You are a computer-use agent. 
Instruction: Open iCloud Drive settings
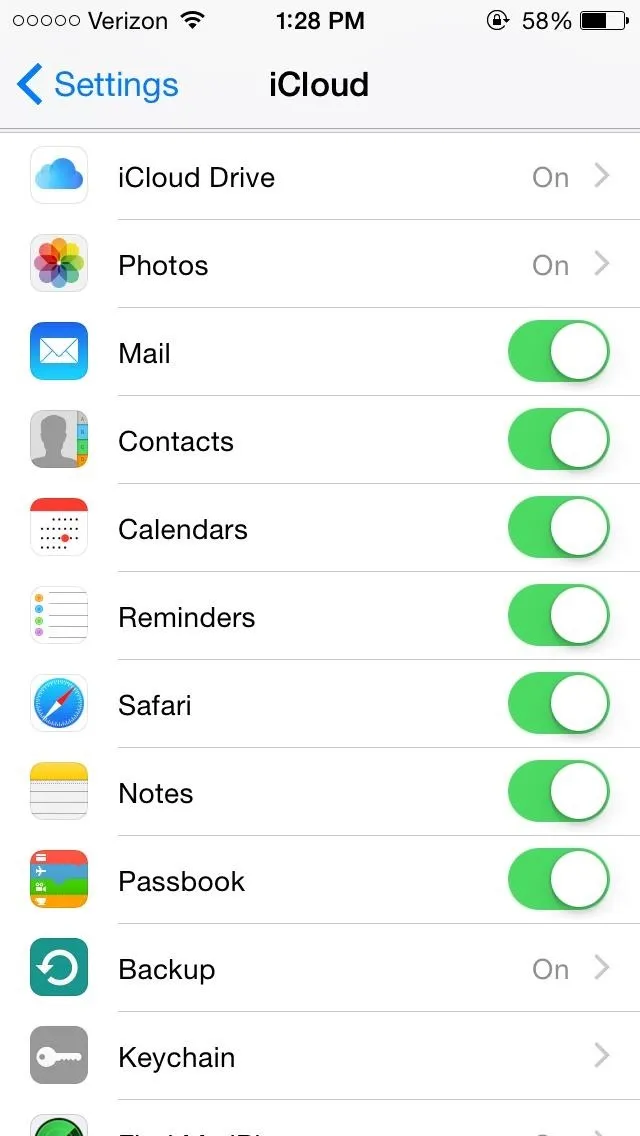320,177
